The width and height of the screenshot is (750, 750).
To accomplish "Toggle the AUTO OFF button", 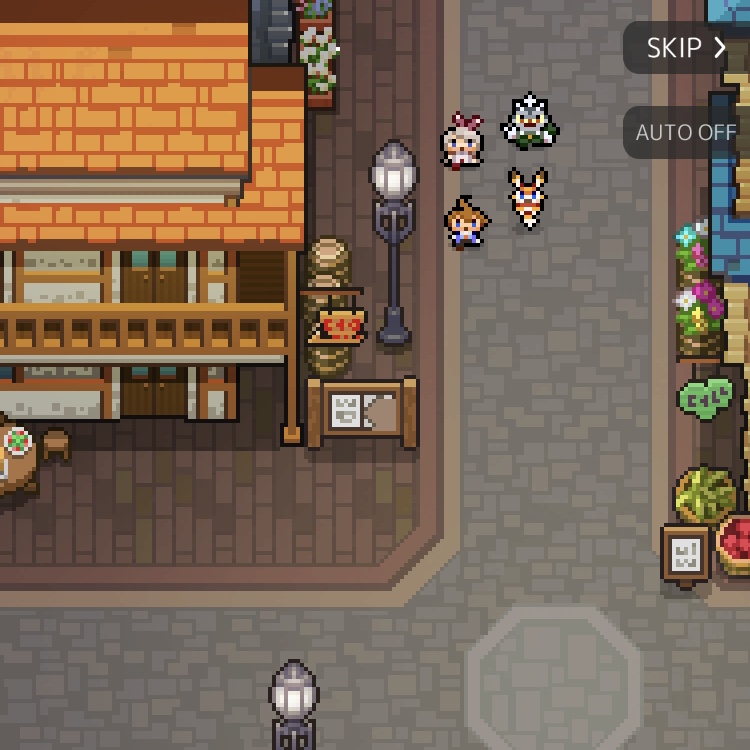I will pyautogui.click(x=686, y=132).
